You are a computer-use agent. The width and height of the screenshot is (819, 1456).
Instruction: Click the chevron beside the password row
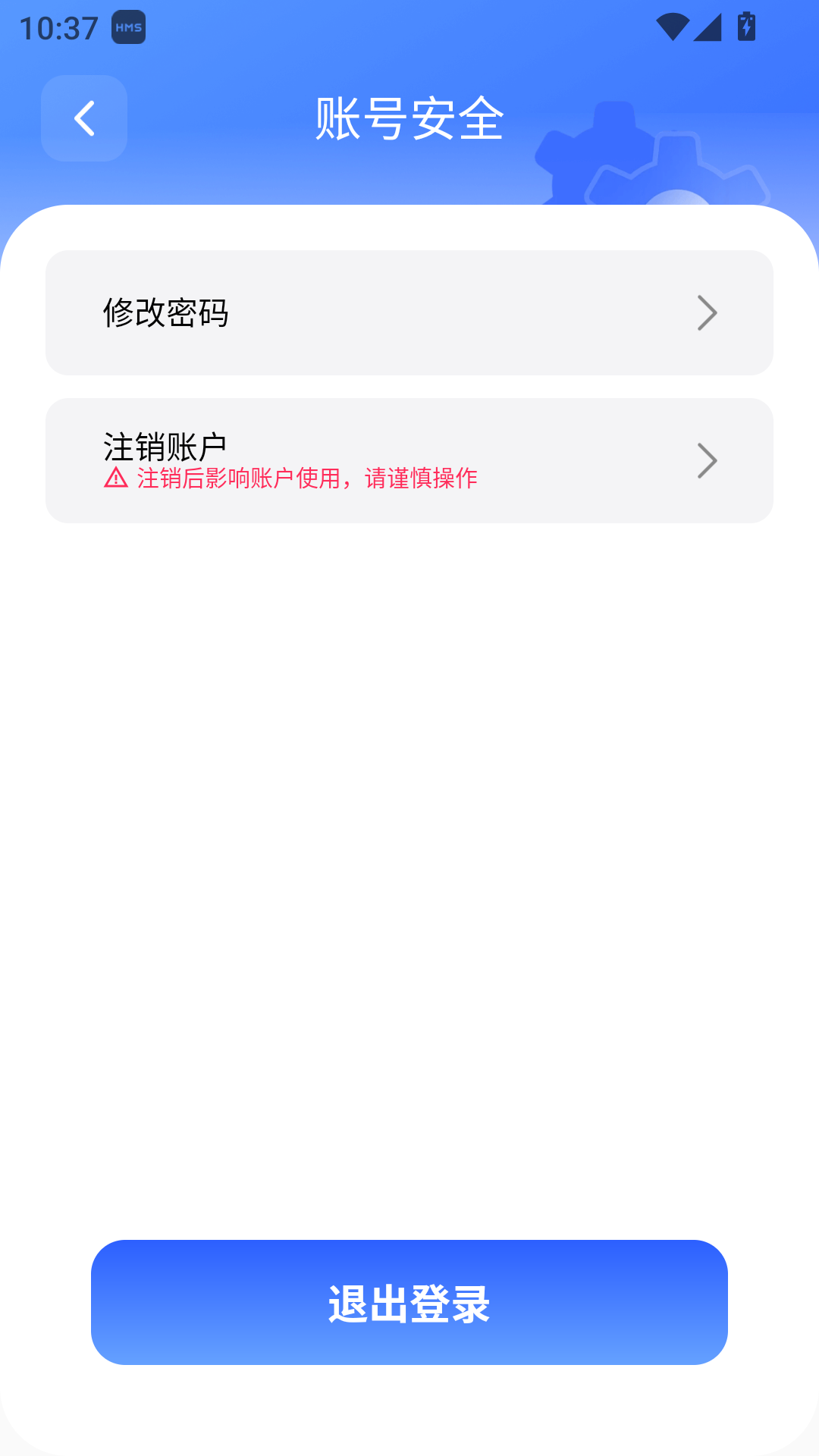[x=708, y=312]
